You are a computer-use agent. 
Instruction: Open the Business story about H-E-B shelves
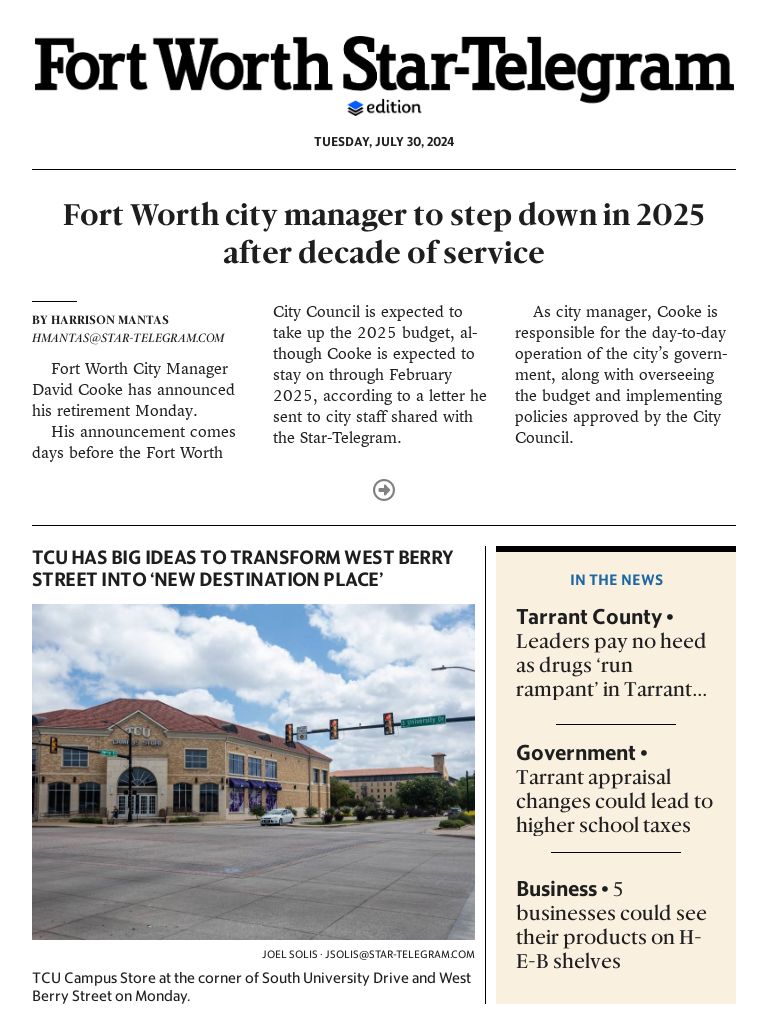coord(611,925)
